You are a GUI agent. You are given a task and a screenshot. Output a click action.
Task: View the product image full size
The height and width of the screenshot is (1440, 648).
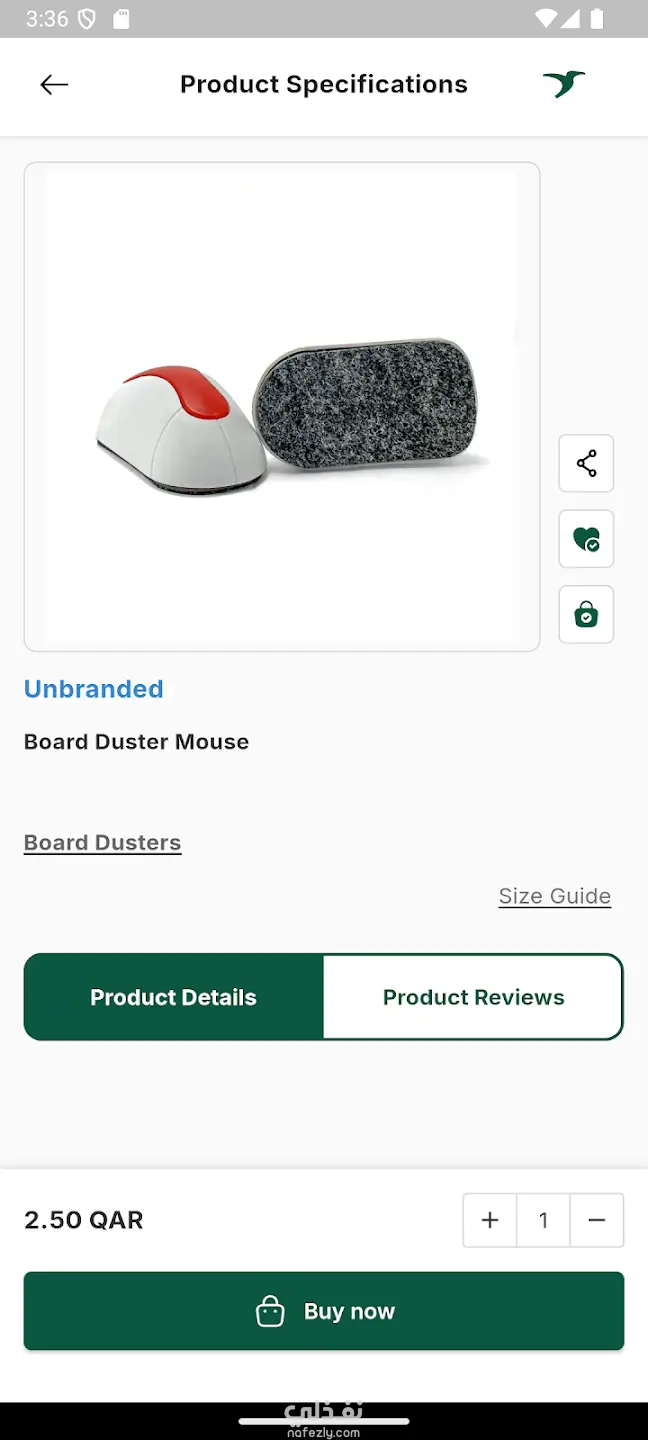point(282,407)
